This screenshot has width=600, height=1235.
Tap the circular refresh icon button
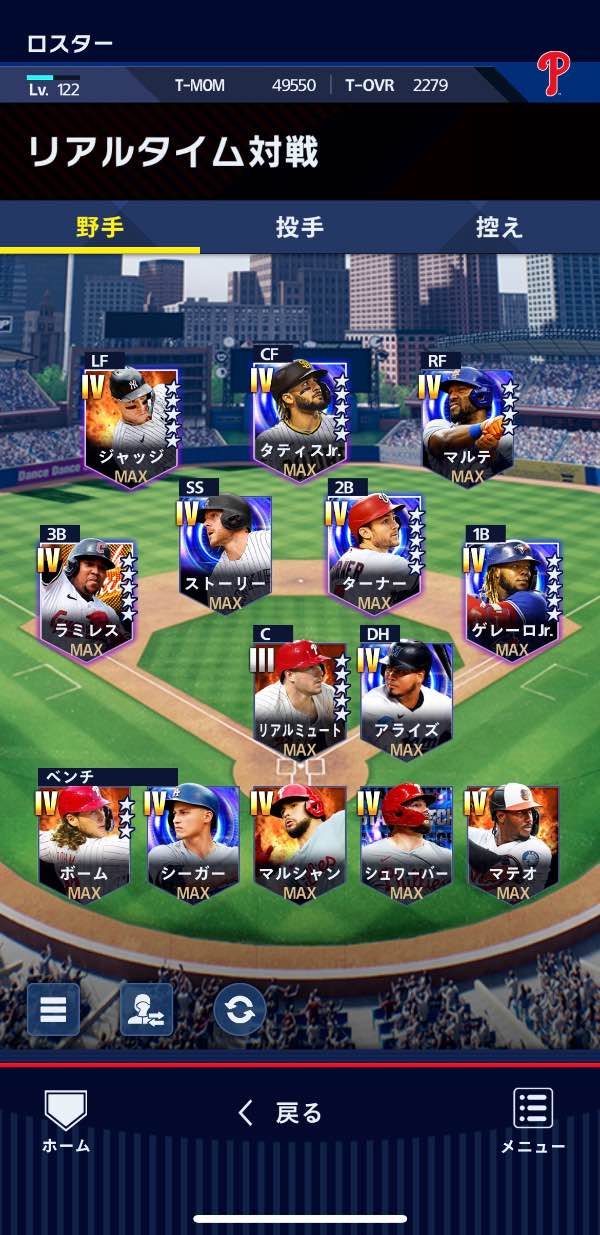(240, 1010)
